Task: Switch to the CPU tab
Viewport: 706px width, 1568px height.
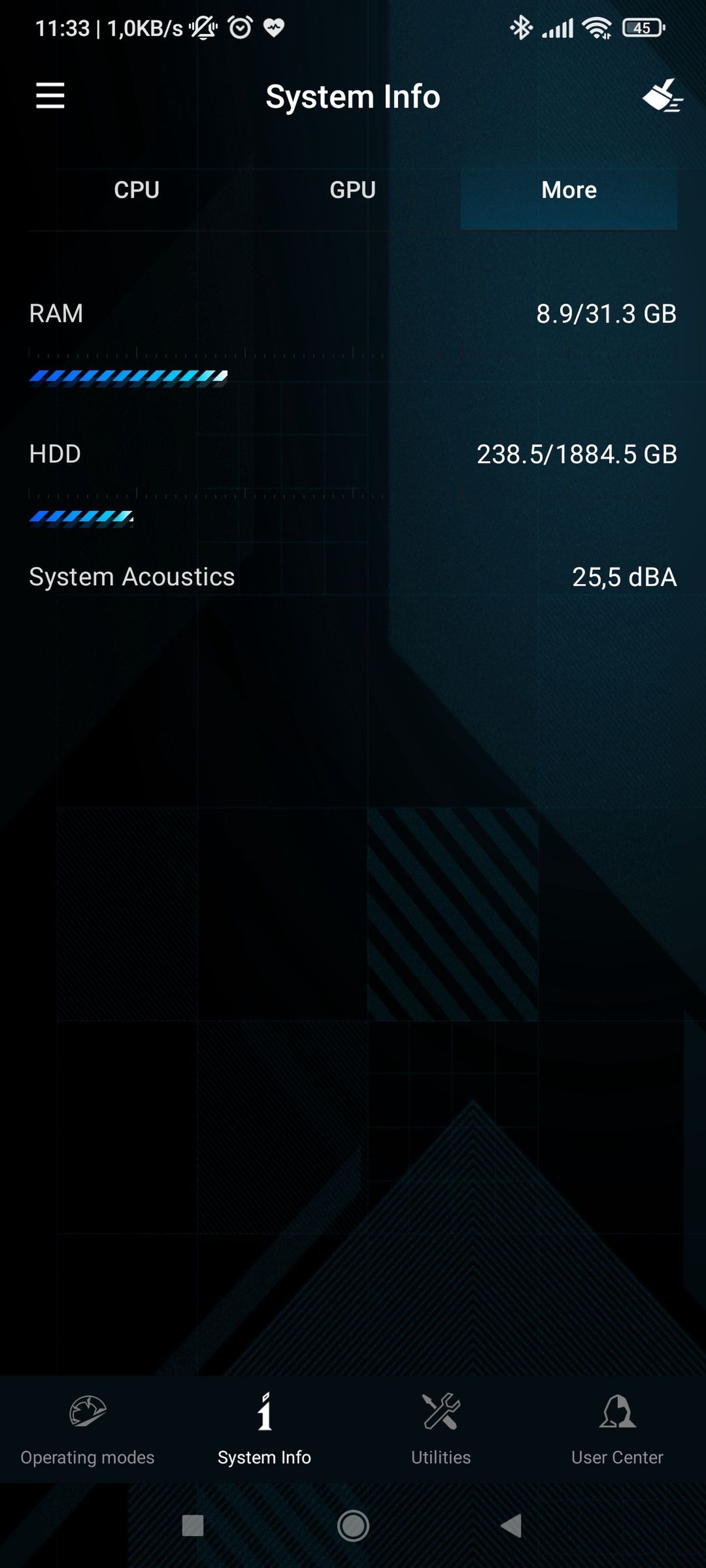Action: [x=137, y=190]
